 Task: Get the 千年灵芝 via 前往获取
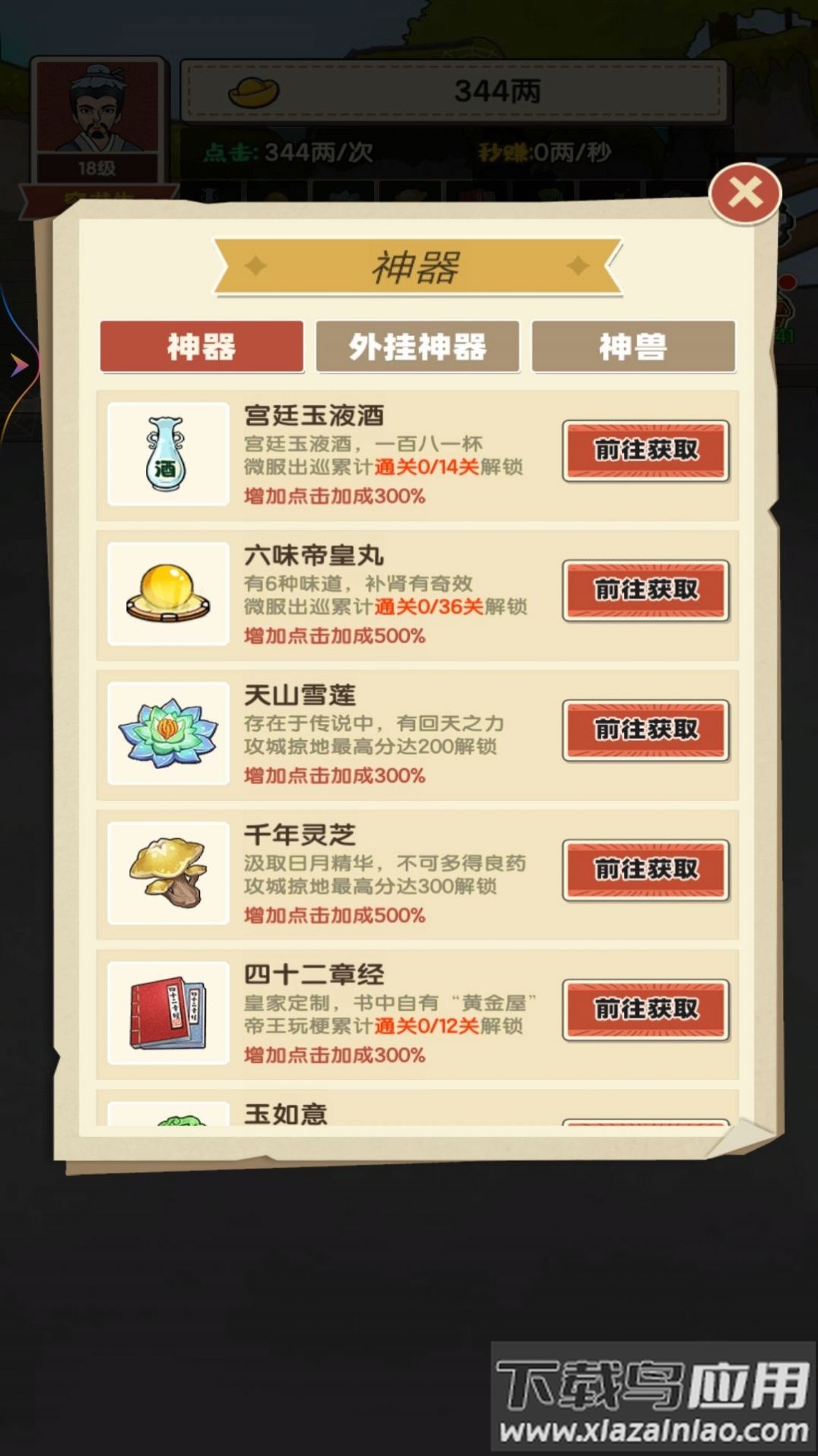point(645,870)
